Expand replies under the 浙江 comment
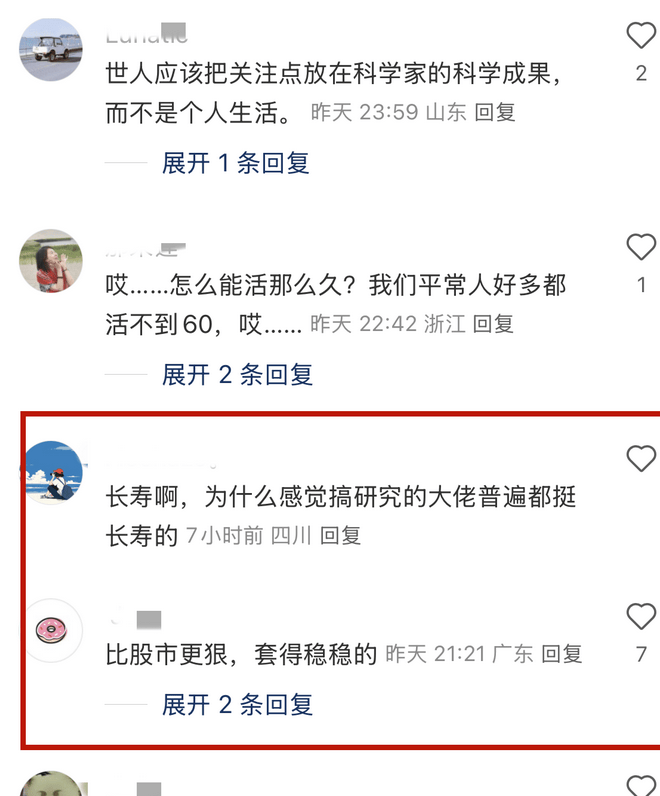Image resolution: width=660 pixels, height=796 pixels. pos(237,375)
